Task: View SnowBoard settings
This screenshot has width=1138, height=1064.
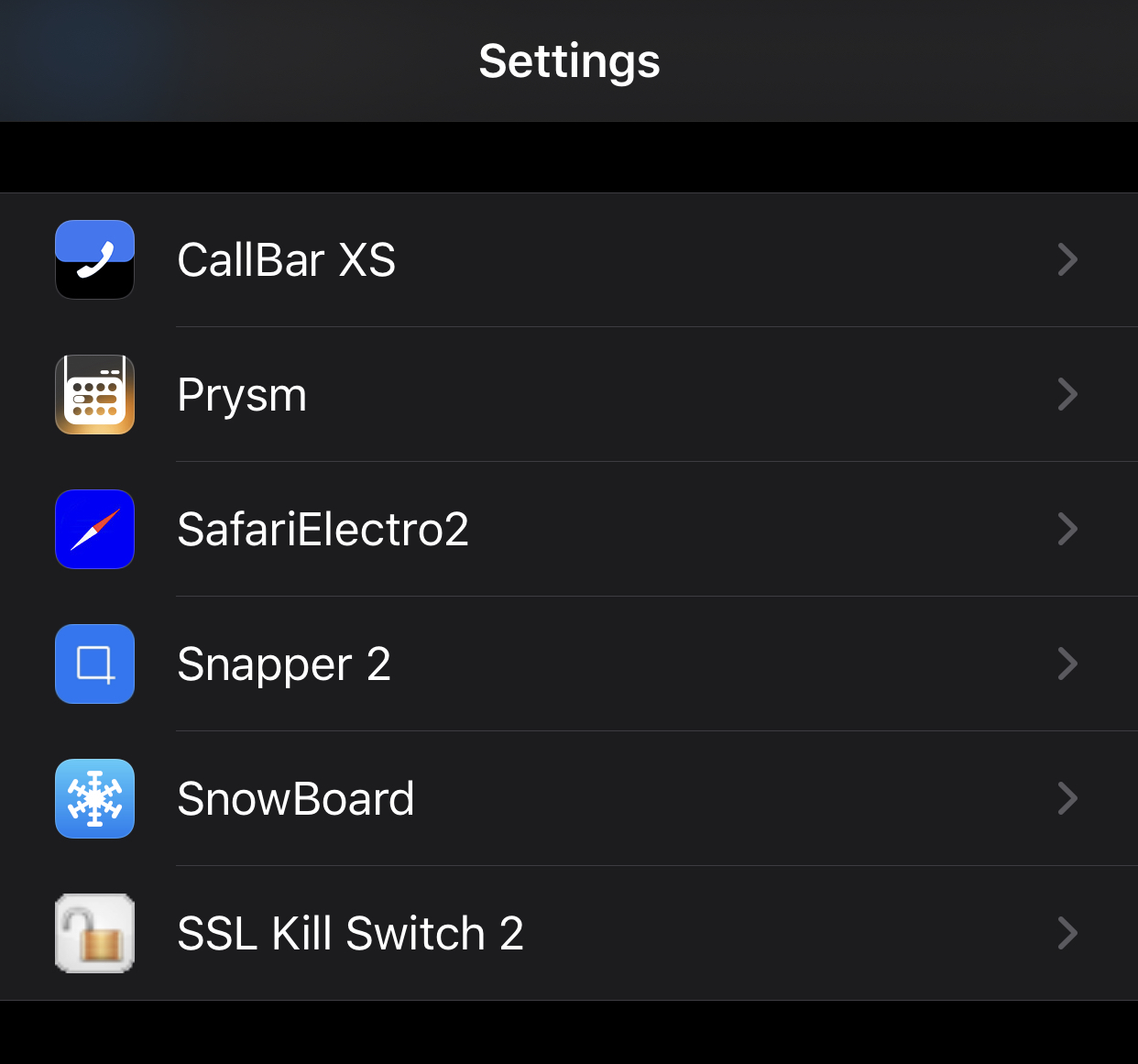Action: (x=568, y=799)
